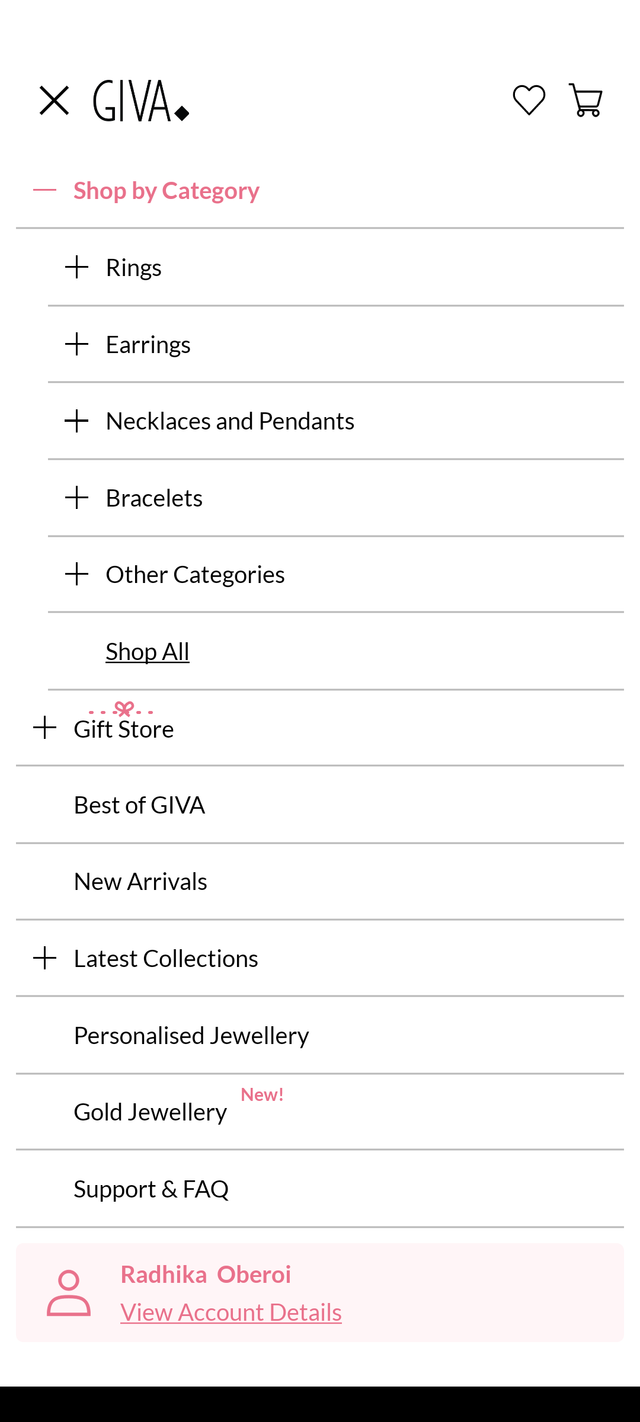The width and height of the screenshot is (640, 1422).
Task: Expand the Rings category
Action: pos(77,267)
